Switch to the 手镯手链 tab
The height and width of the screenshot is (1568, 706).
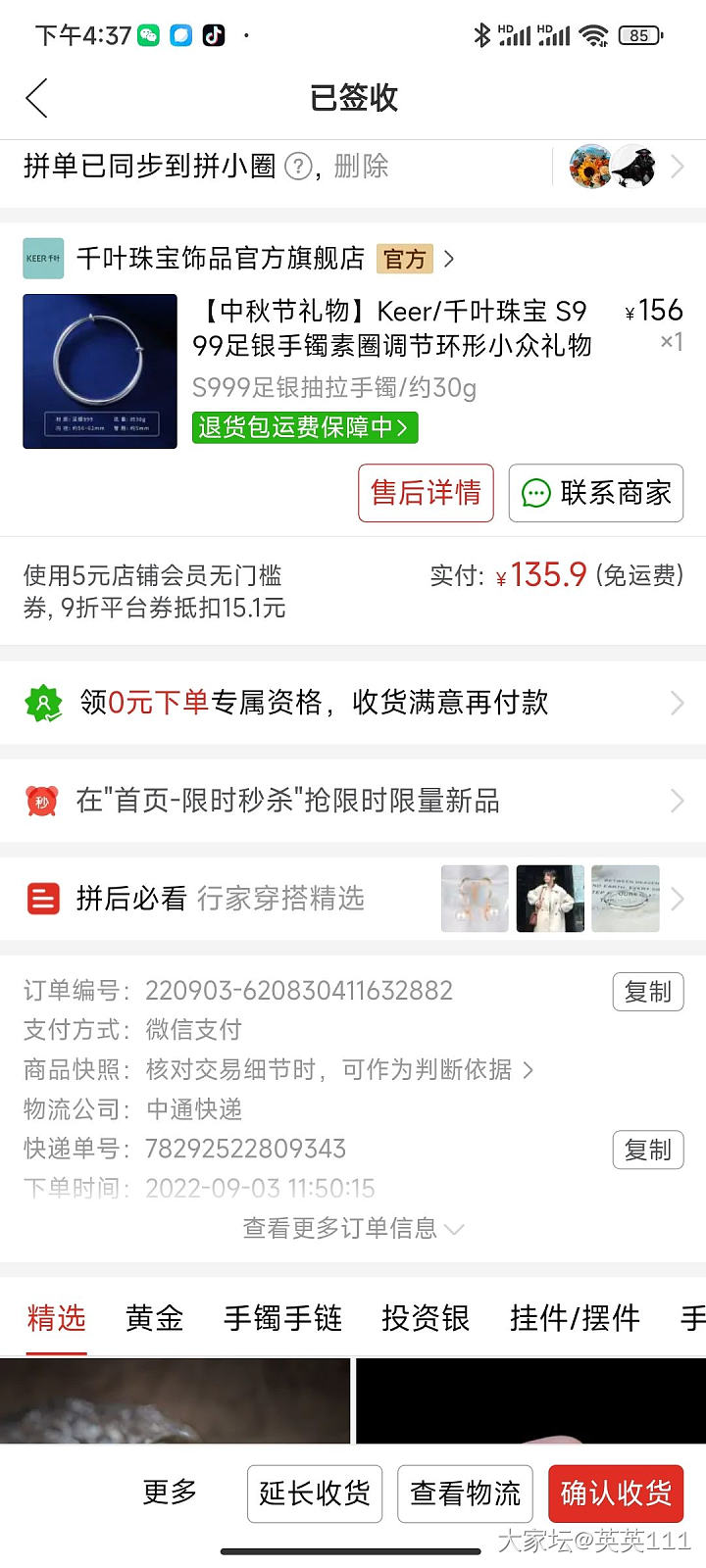coord(282,1319)
